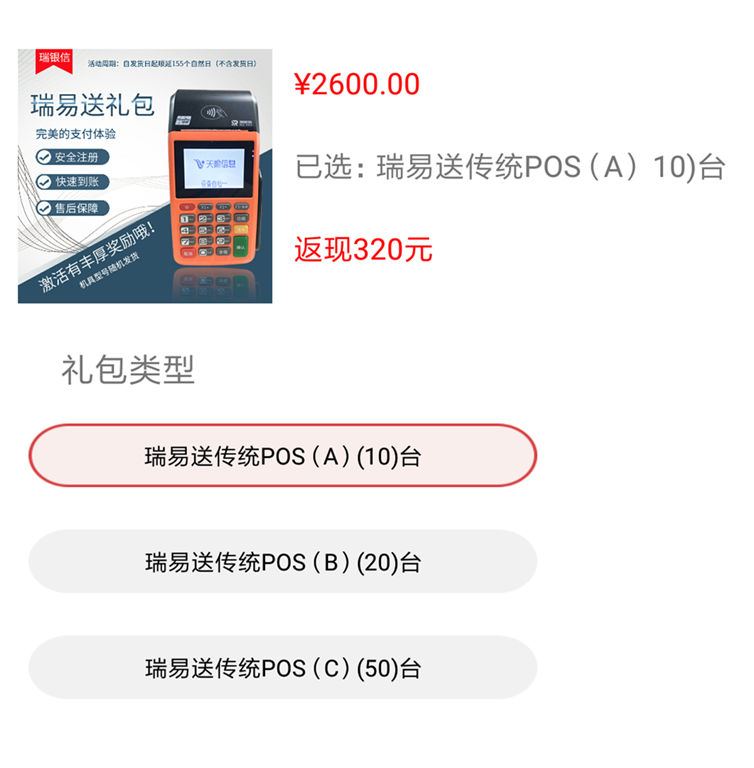Pick 瑞易送传统POS（C）(50)台 gift package
The width and height of the screenshot is (754, 768).
pos(283,668)
